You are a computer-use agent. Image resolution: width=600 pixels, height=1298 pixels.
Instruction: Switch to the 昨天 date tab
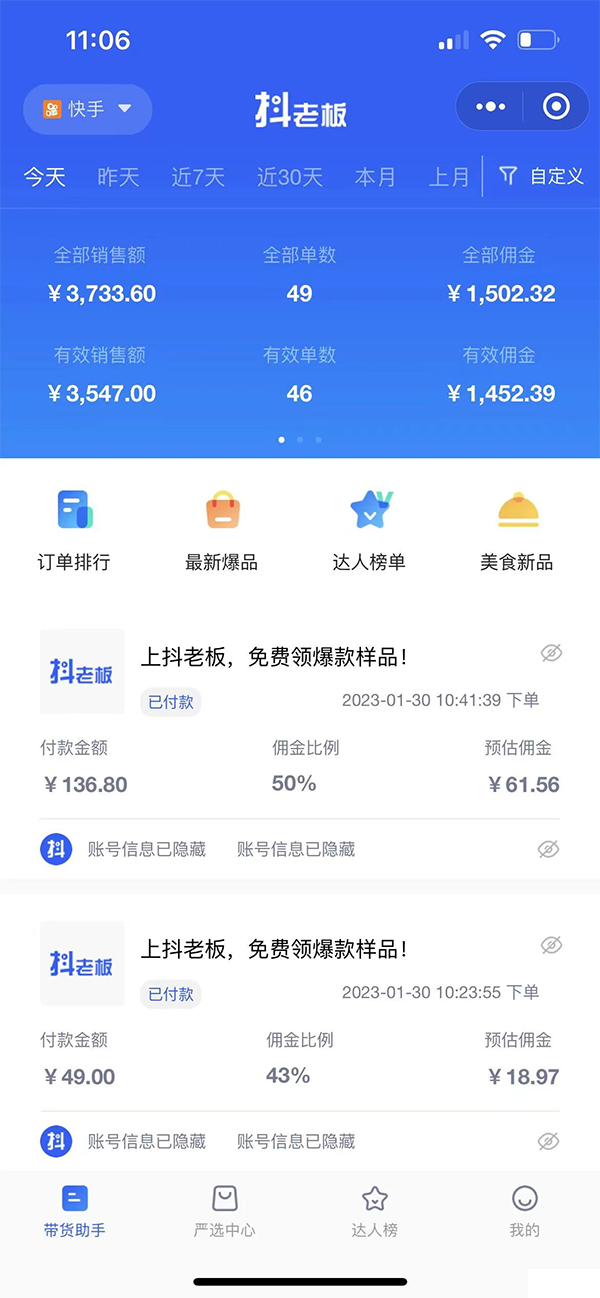(118, 177)
